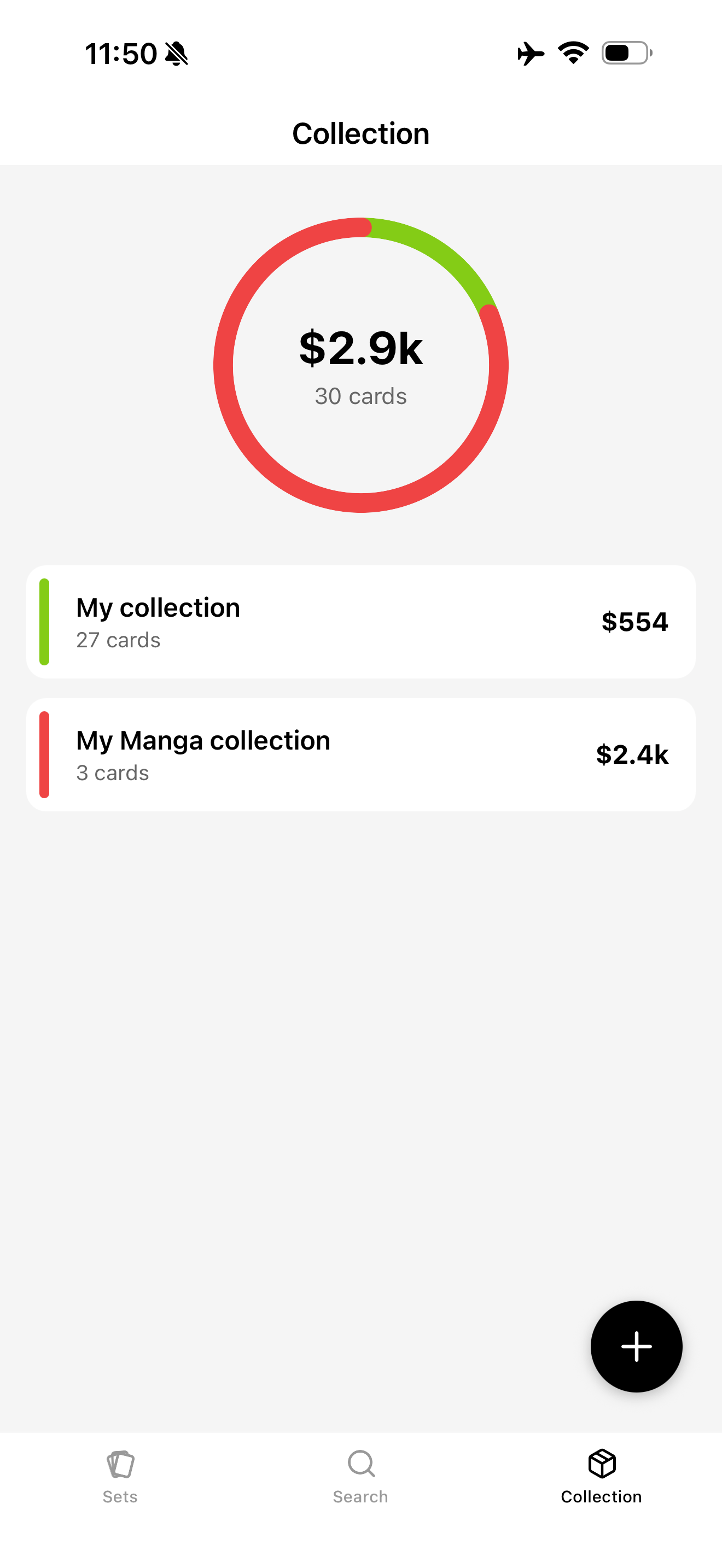Tap the Collection header title
This screenshot has height=1568, width=722.
[361, 133]
